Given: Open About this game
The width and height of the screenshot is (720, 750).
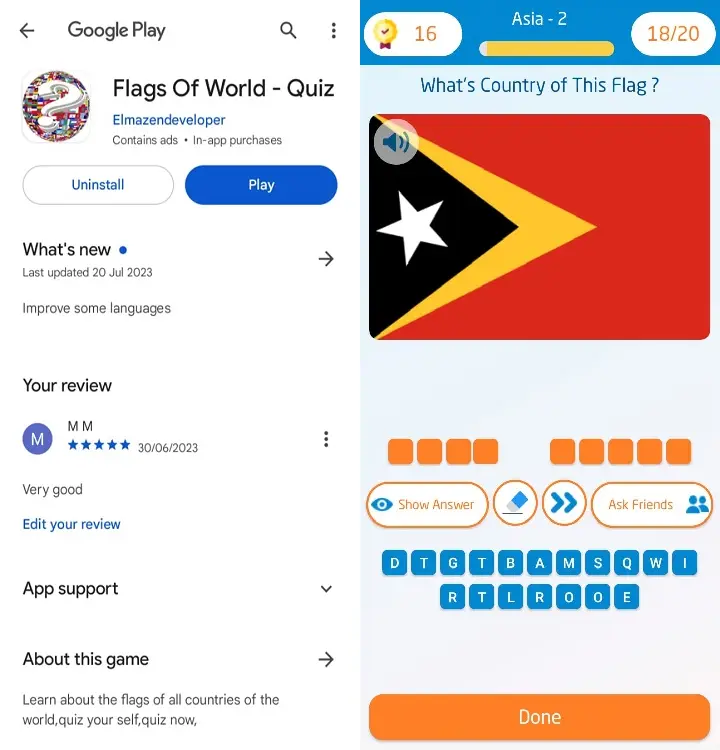Looking at the screenshot, I should 326,659.
